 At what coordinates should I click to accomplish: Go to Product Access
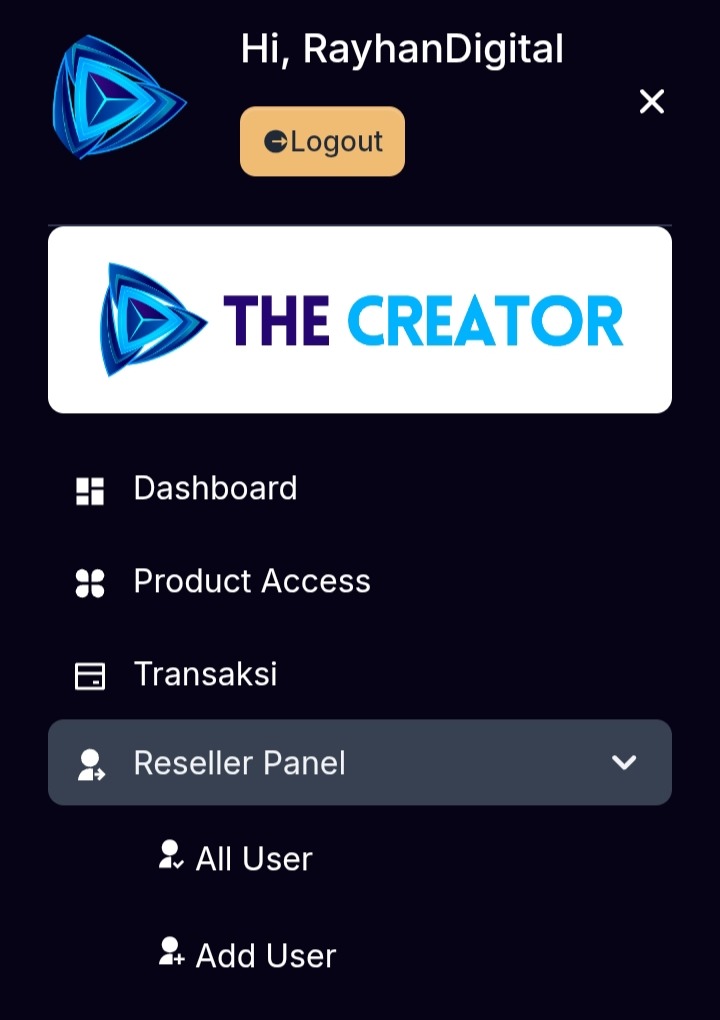251,581
